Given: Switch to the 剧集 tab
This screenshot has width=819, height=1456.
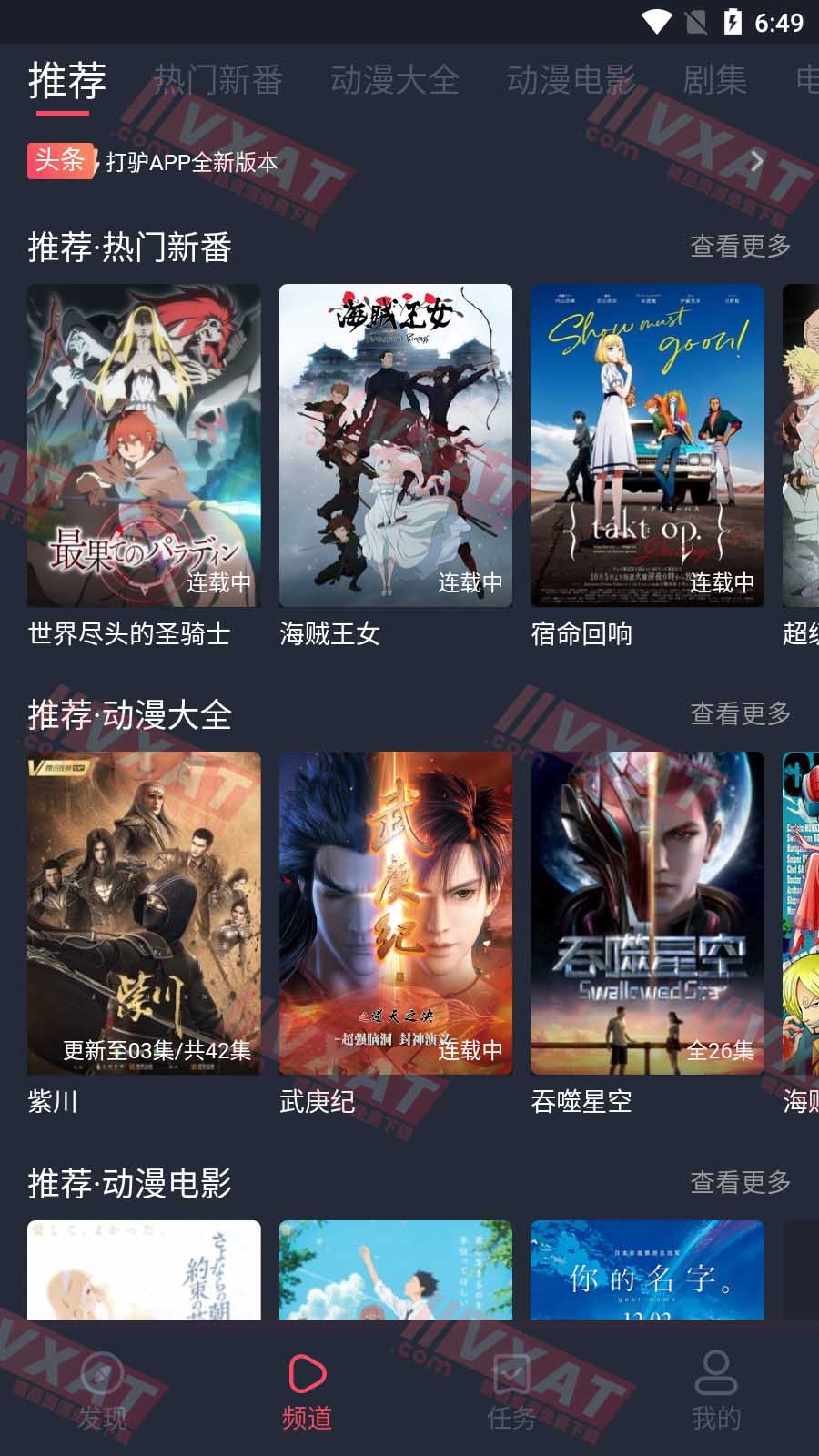Looking at the screenshot, I should [x=715, y=82].
